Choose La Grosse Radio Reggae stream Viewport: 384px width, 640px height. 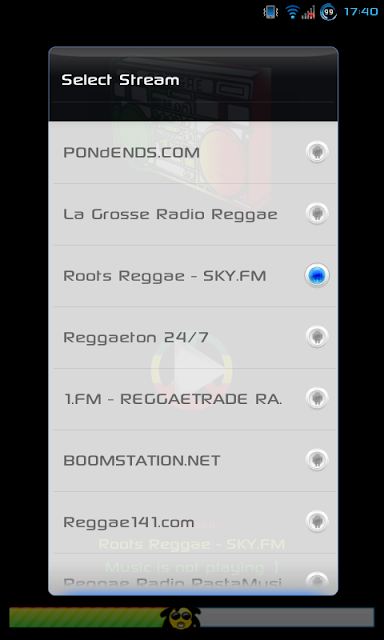(x=193, y=214)
